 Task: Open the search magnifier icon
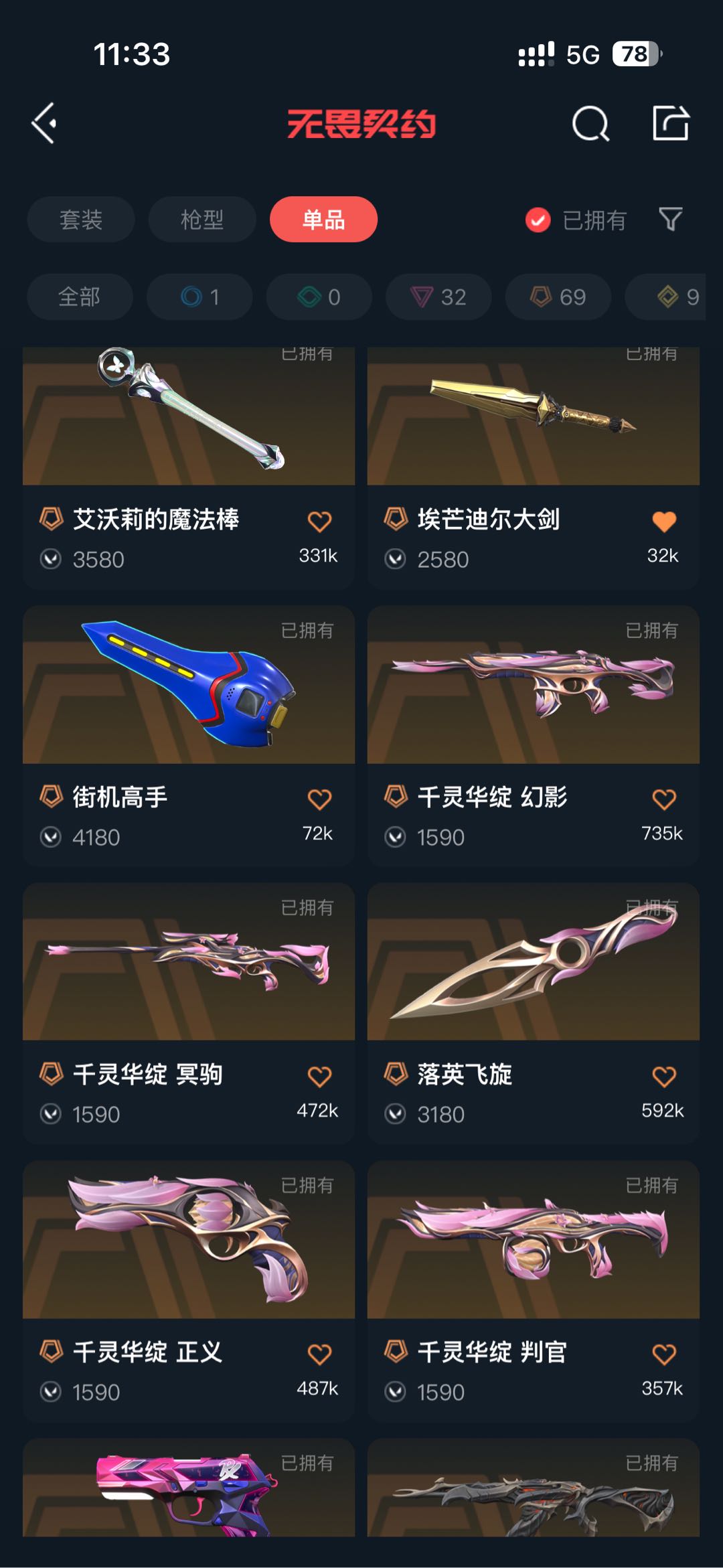[590, 123]
